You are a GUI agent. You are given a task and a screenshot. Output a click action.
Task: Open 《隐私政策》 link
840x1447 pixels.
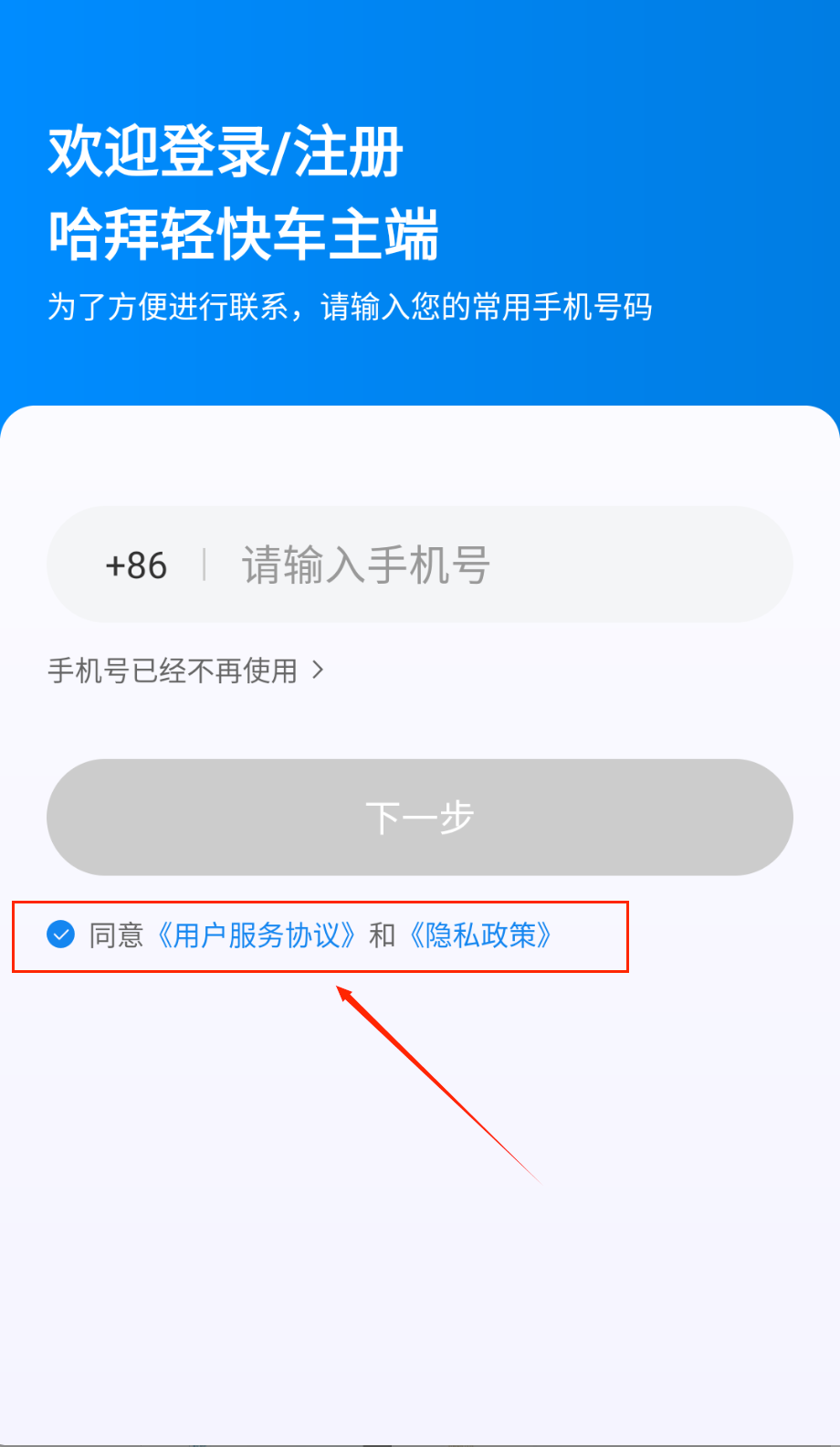click(x=480, y=935)
